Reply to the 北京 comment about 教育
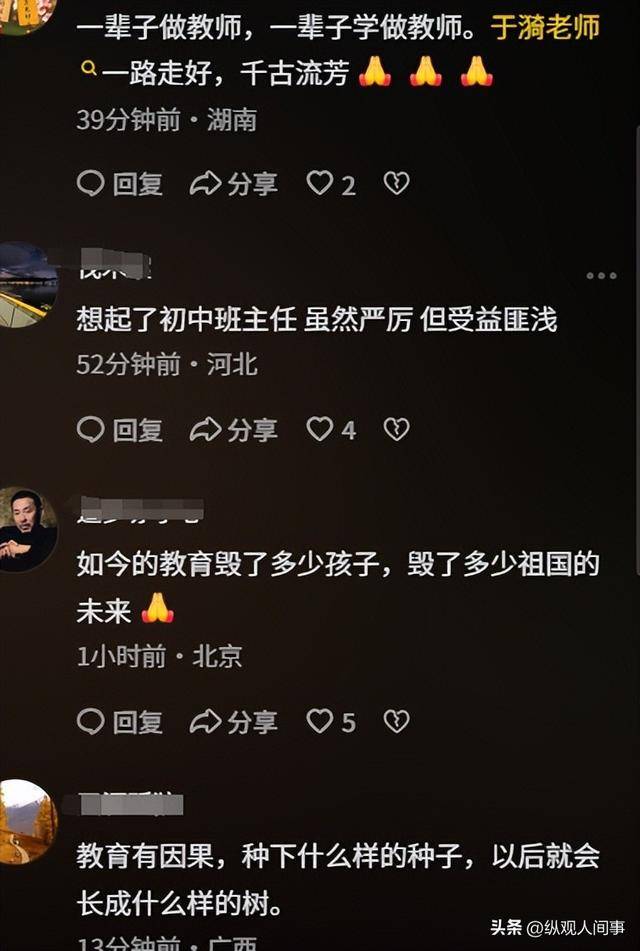The height and width of the screenshot is (951, 640). click(x=119, y=722)
